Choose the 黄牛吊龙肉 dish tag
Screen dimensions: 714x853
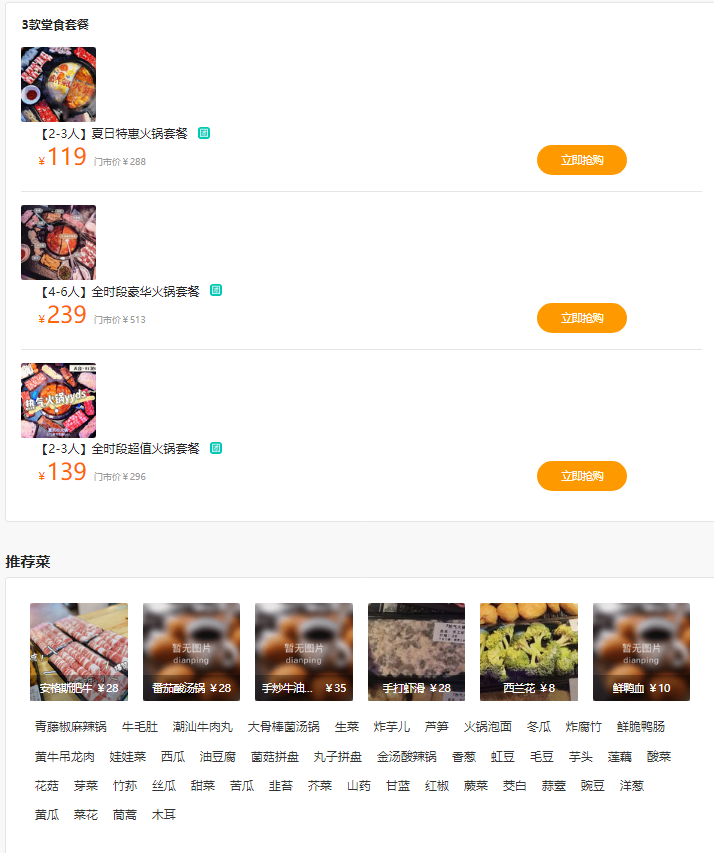[65, 757]
